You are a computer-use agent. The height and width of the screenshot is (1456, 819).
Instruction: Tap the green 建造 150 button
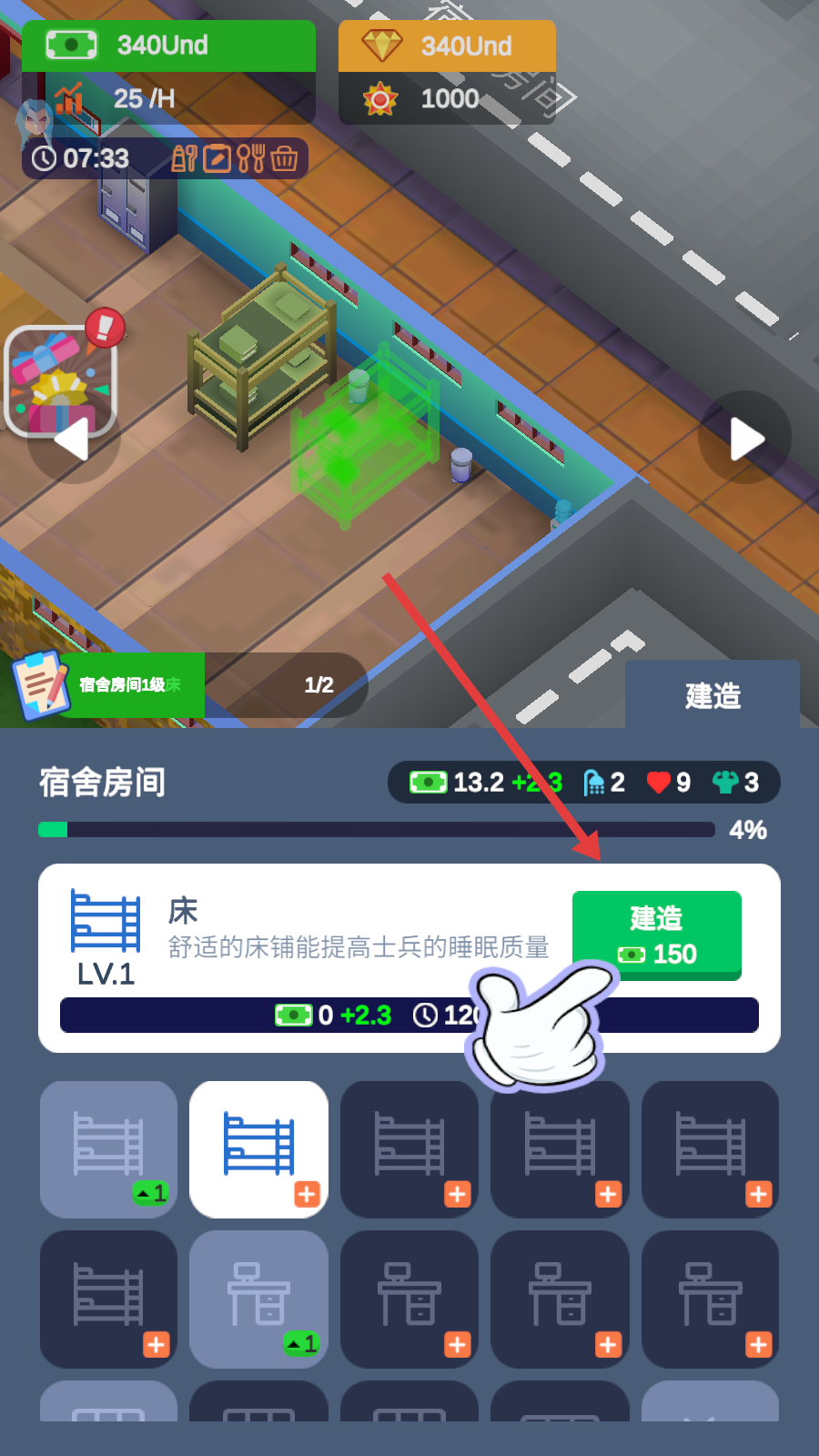click(x=656, y=935)
